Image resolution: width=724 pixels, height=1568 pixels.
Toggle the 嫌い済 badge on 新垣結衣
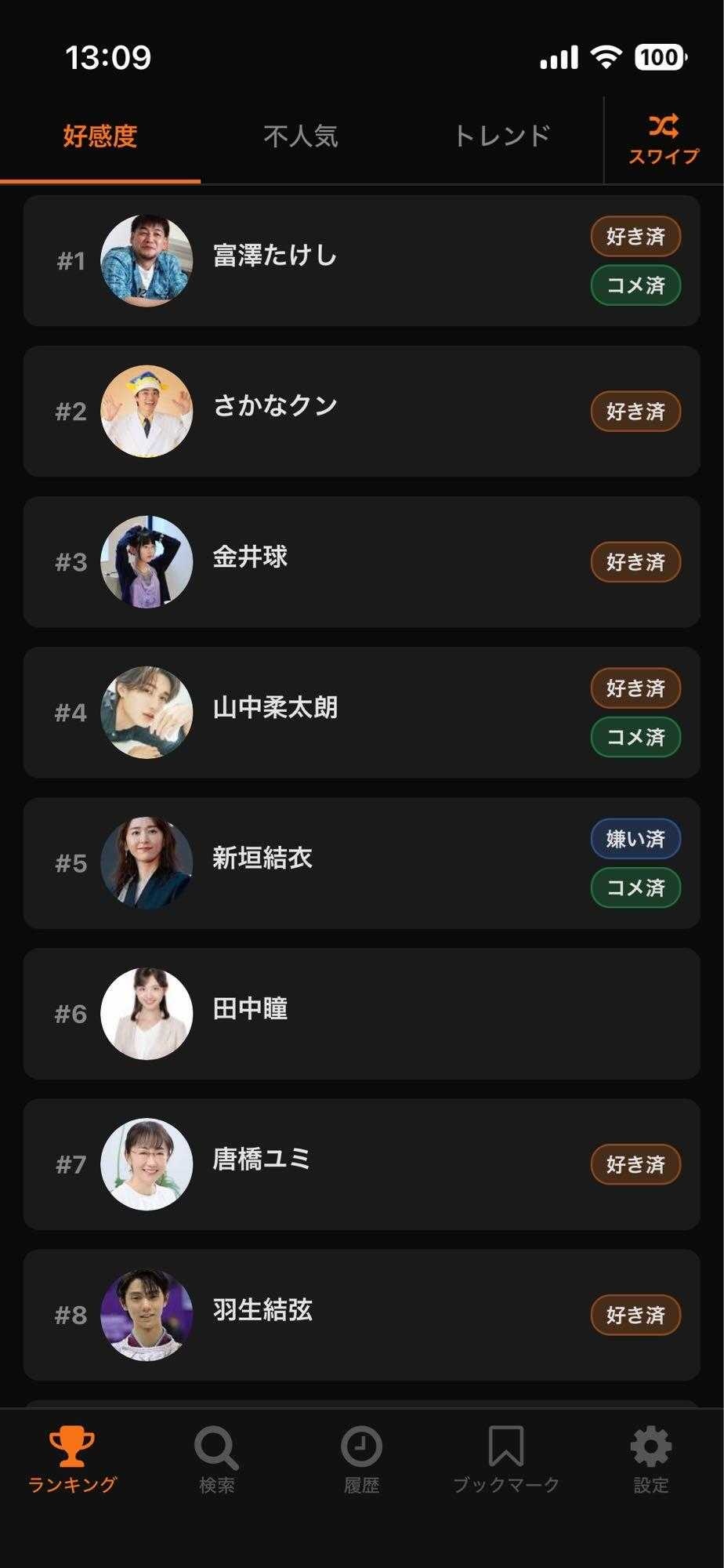click(635, 839)
